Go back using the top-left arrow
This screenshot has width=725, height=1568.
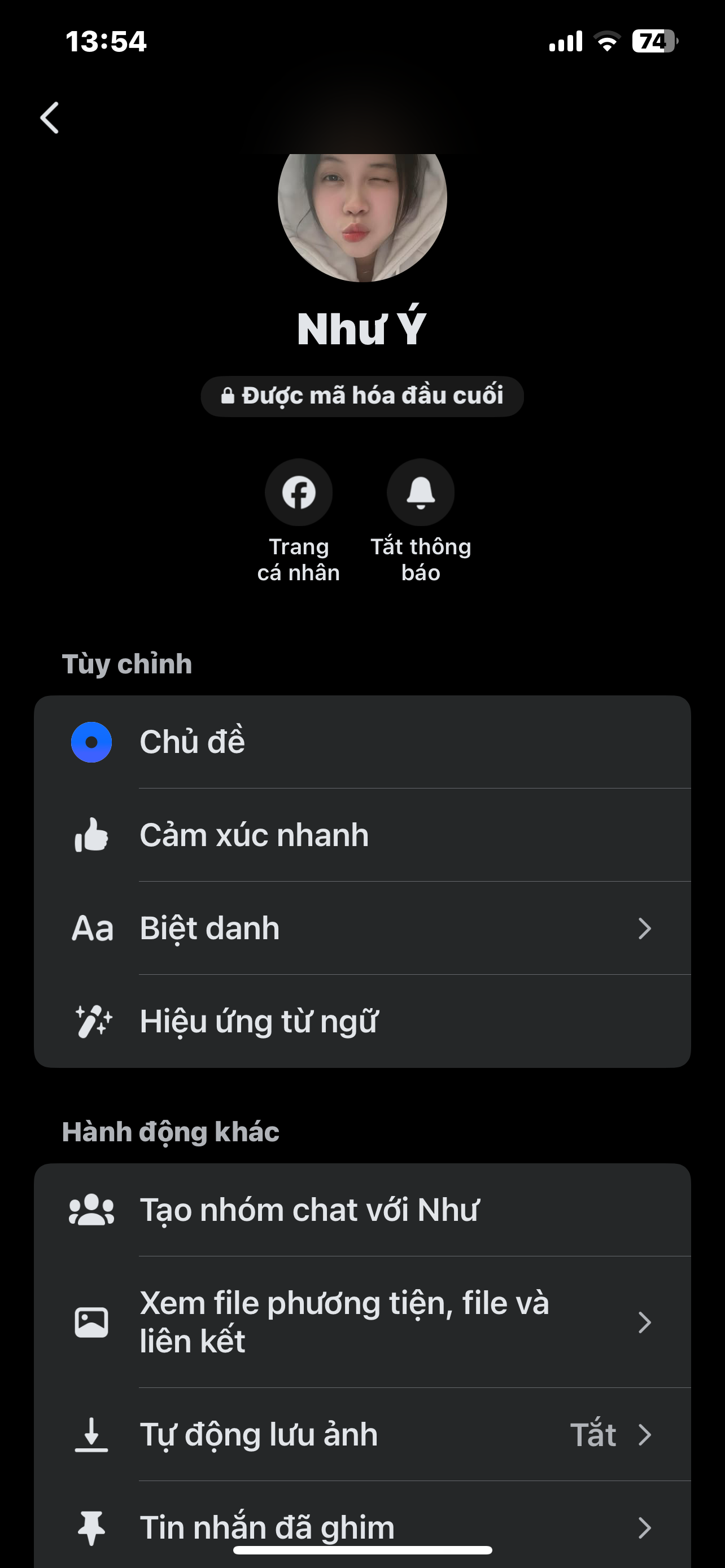point(50,117)
